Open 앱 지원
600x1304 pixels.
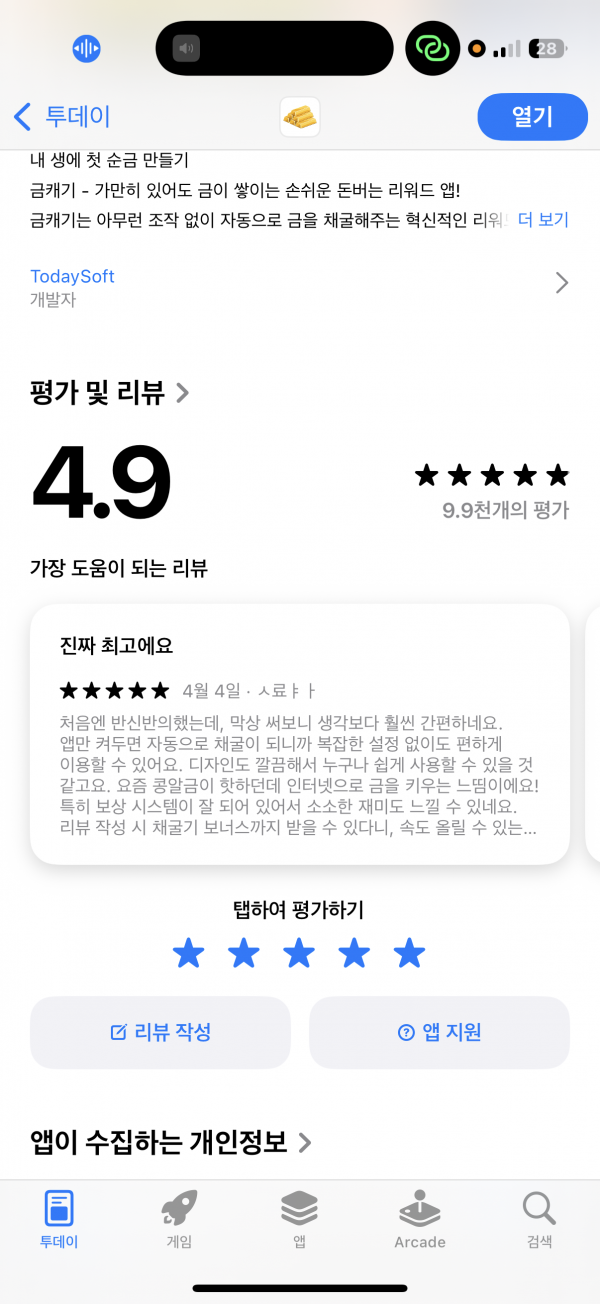(439, 1033)
